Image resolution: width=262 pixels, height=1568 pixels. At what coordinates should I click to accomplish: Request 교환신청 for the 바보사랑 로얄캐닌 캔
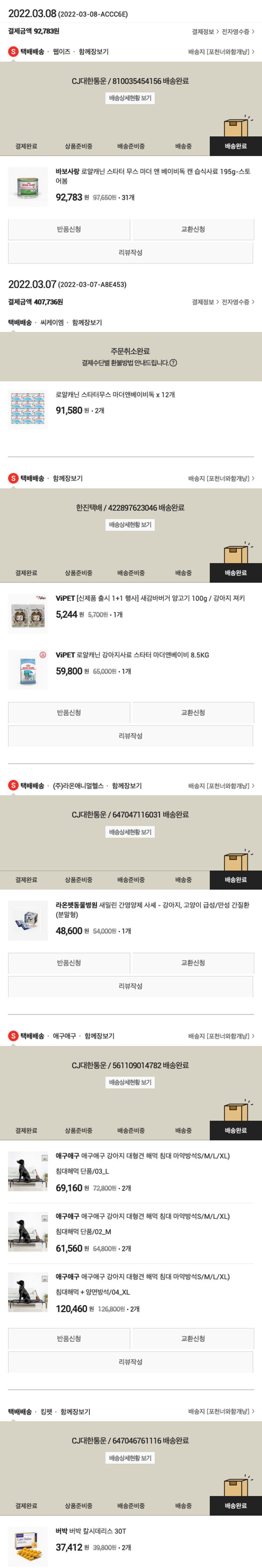tap(193, 229)
